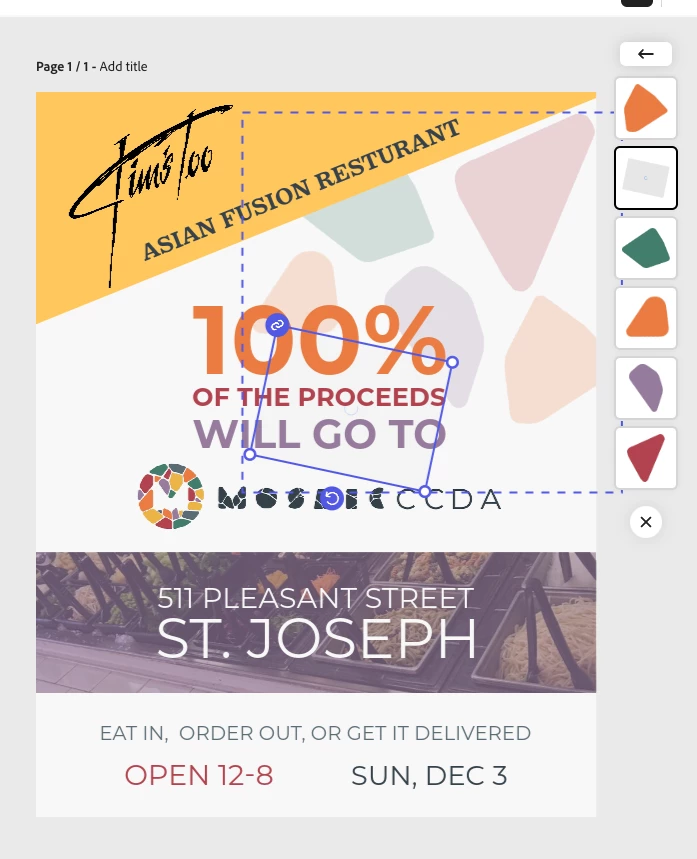Add a title to page 1
Viewport: 697px width, 859px height.
pos(123,67)
